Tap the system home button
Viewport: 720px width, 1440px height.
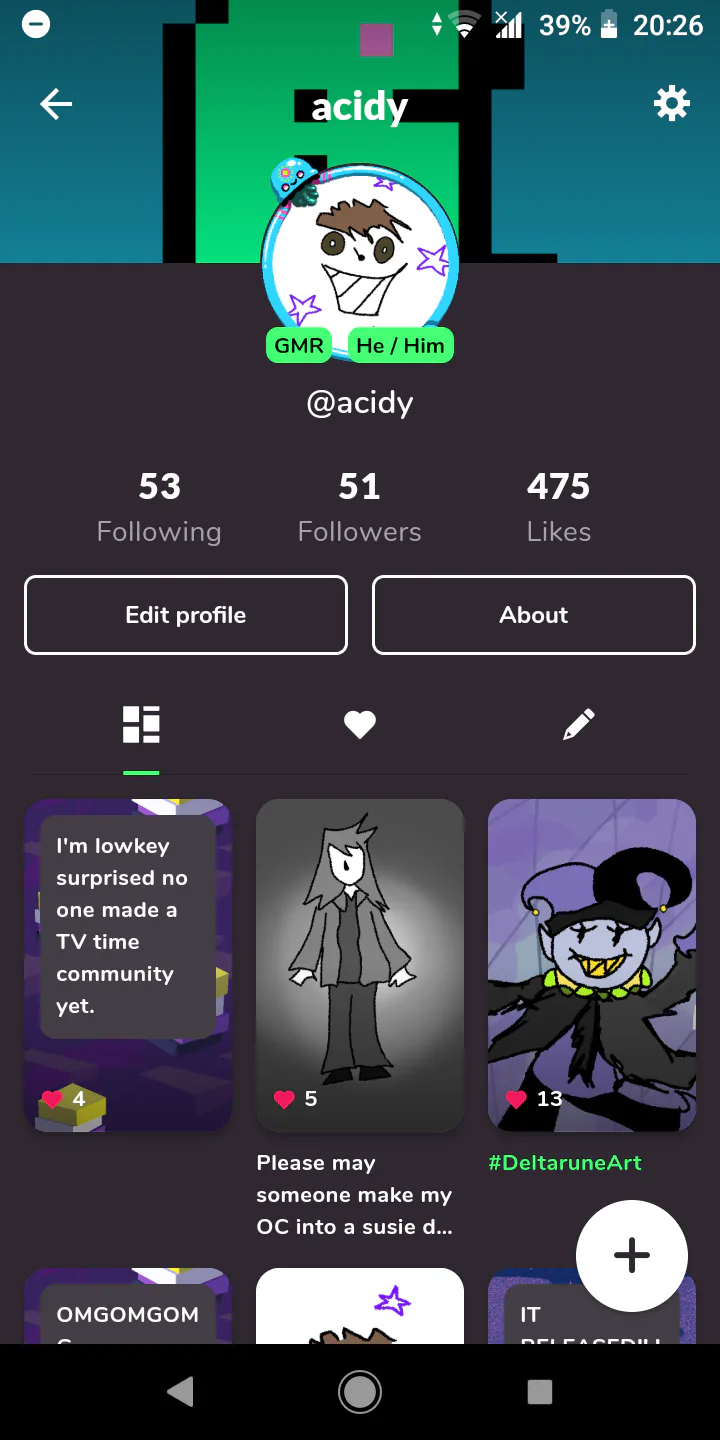pyautogui.click(x=360, y=1391)
